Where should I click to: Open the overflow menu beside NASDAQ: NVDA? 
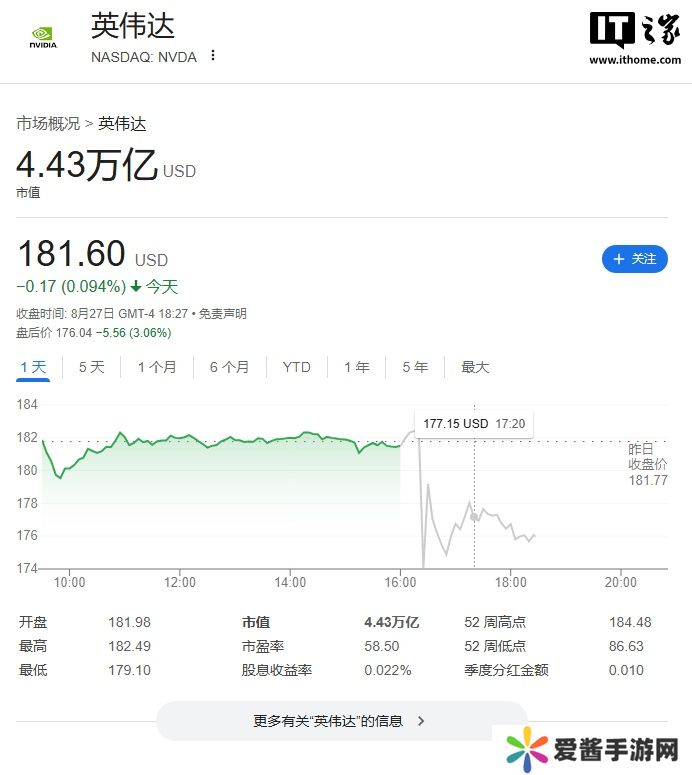tap(213, 56)
